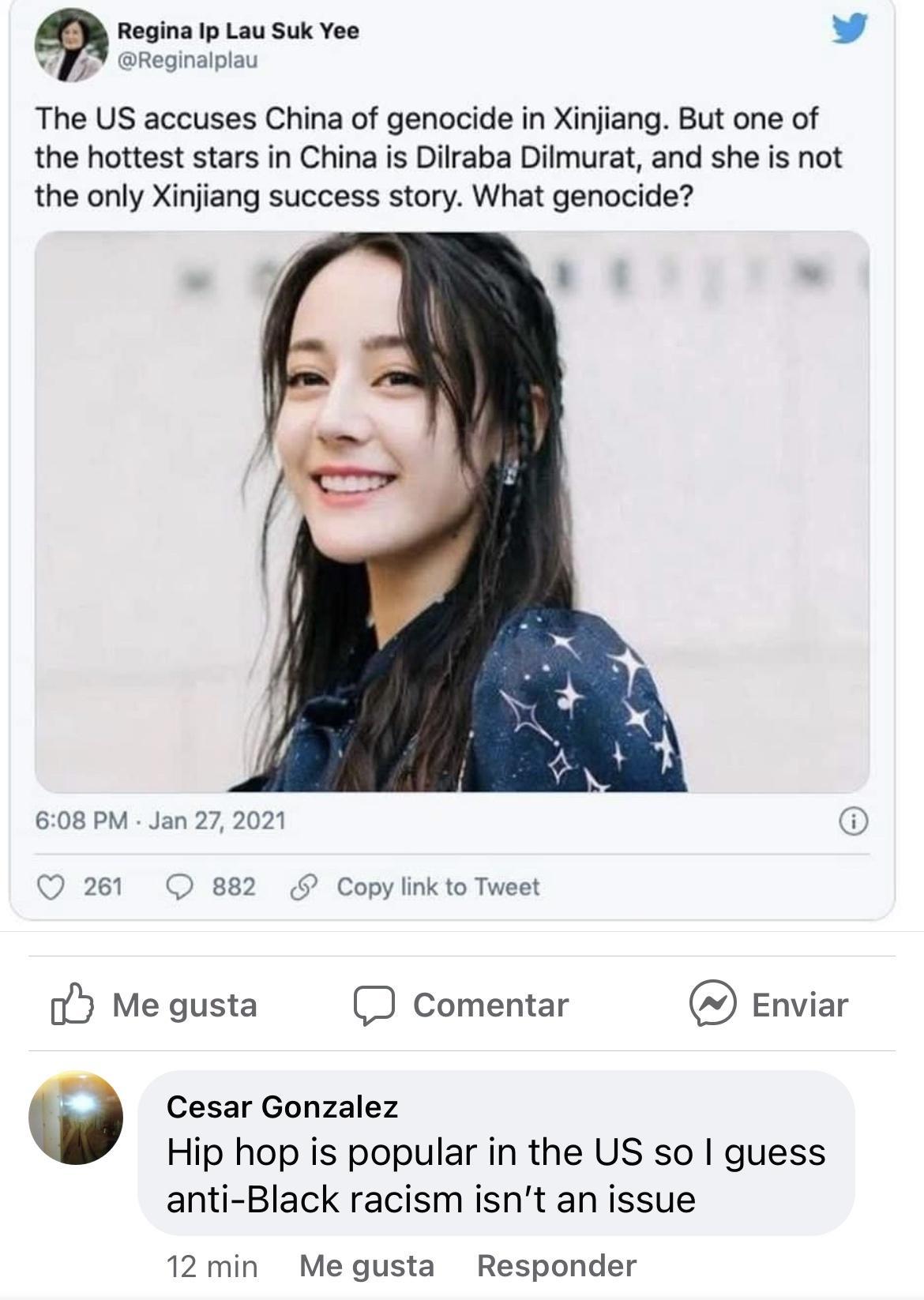
Task: Send the post via Enviar
Action: (768, 1005)
